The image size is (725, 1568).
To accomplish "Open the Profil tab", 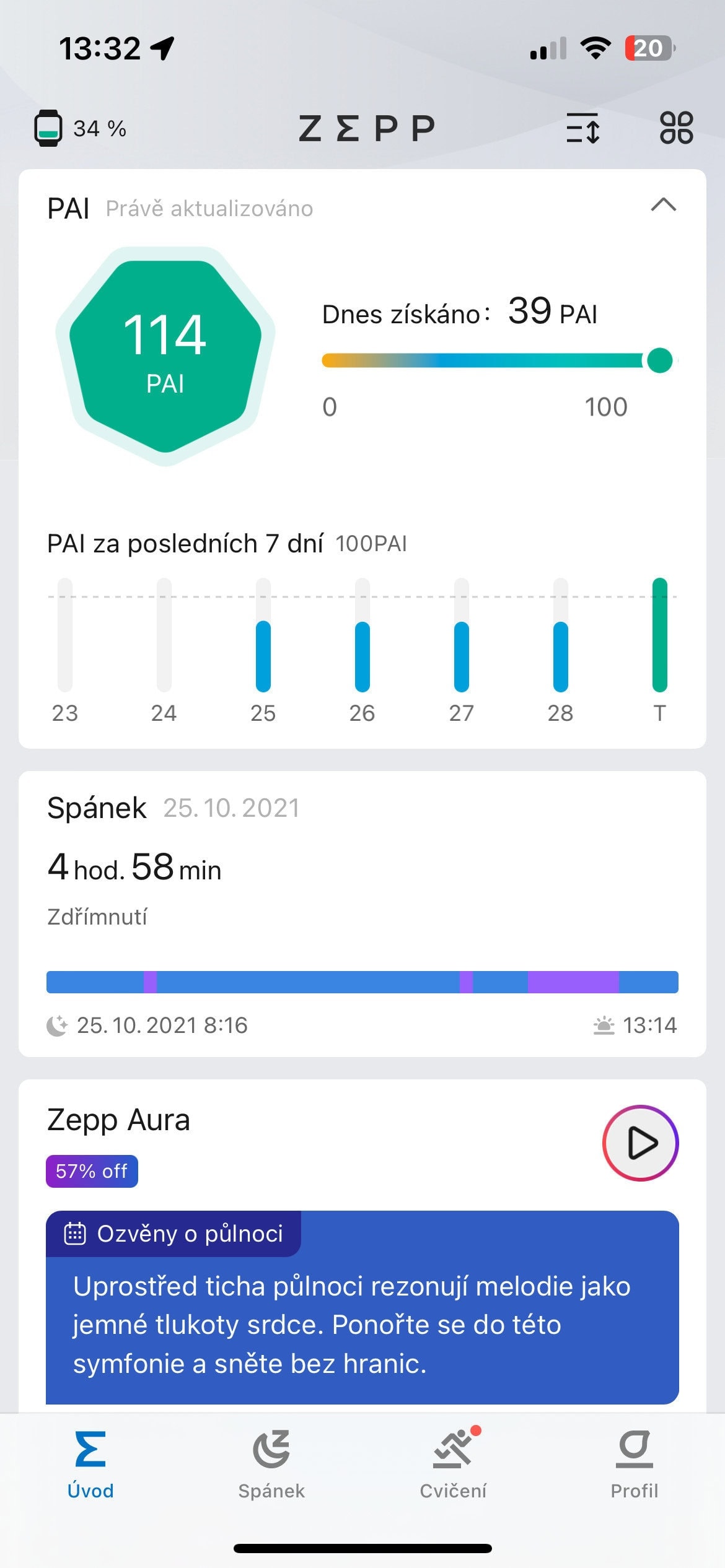I will click(634, 1465).
